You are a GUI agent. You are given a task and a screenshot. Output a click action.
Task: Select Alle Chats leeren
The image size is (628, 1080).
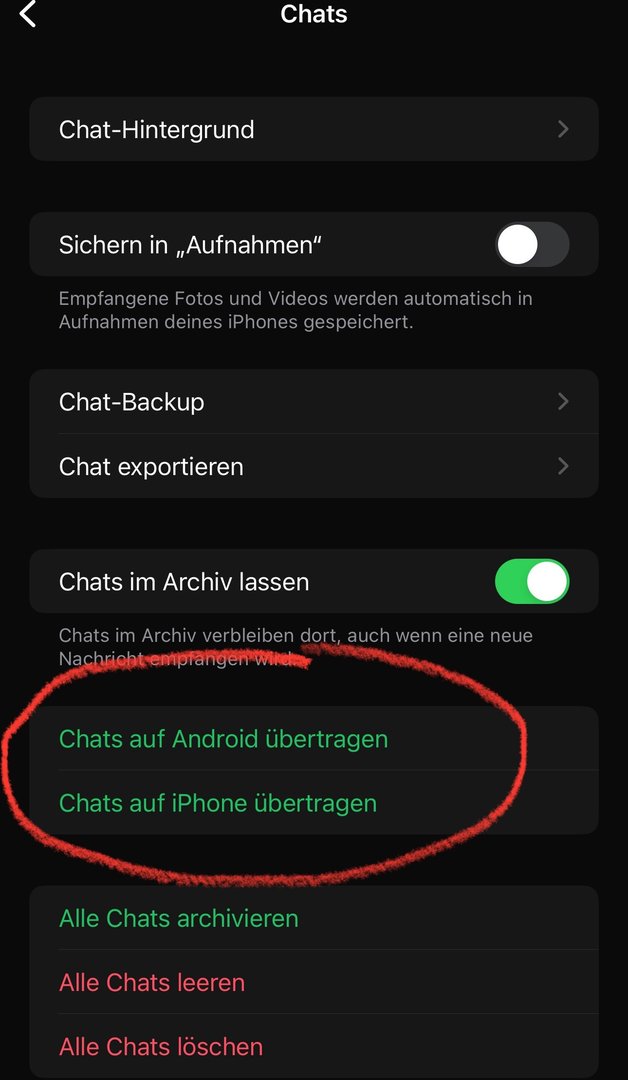pyautogui.click(x=152, y=982)
